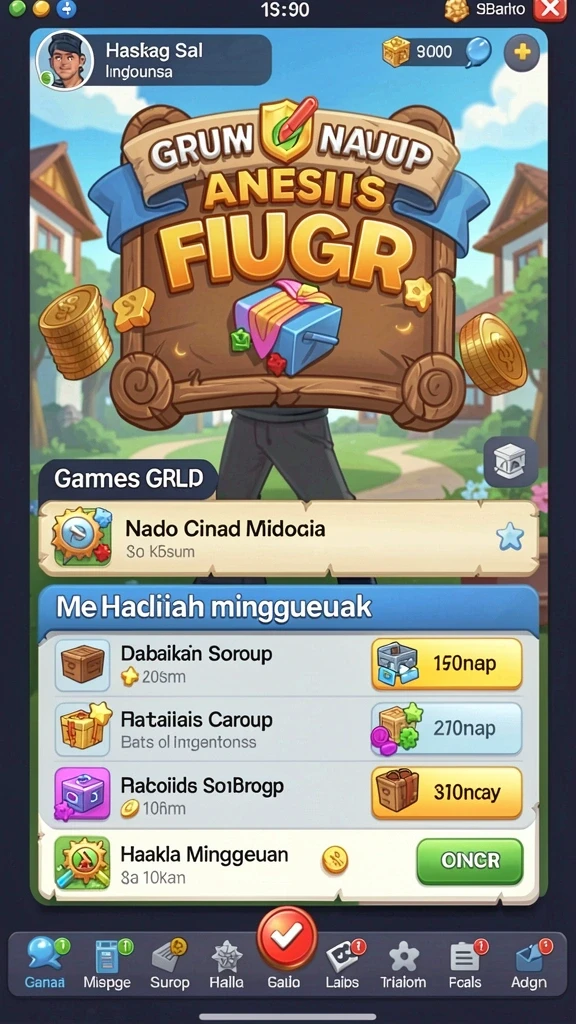Open the Haskag Sal profile avatar

tap(65, 60)
